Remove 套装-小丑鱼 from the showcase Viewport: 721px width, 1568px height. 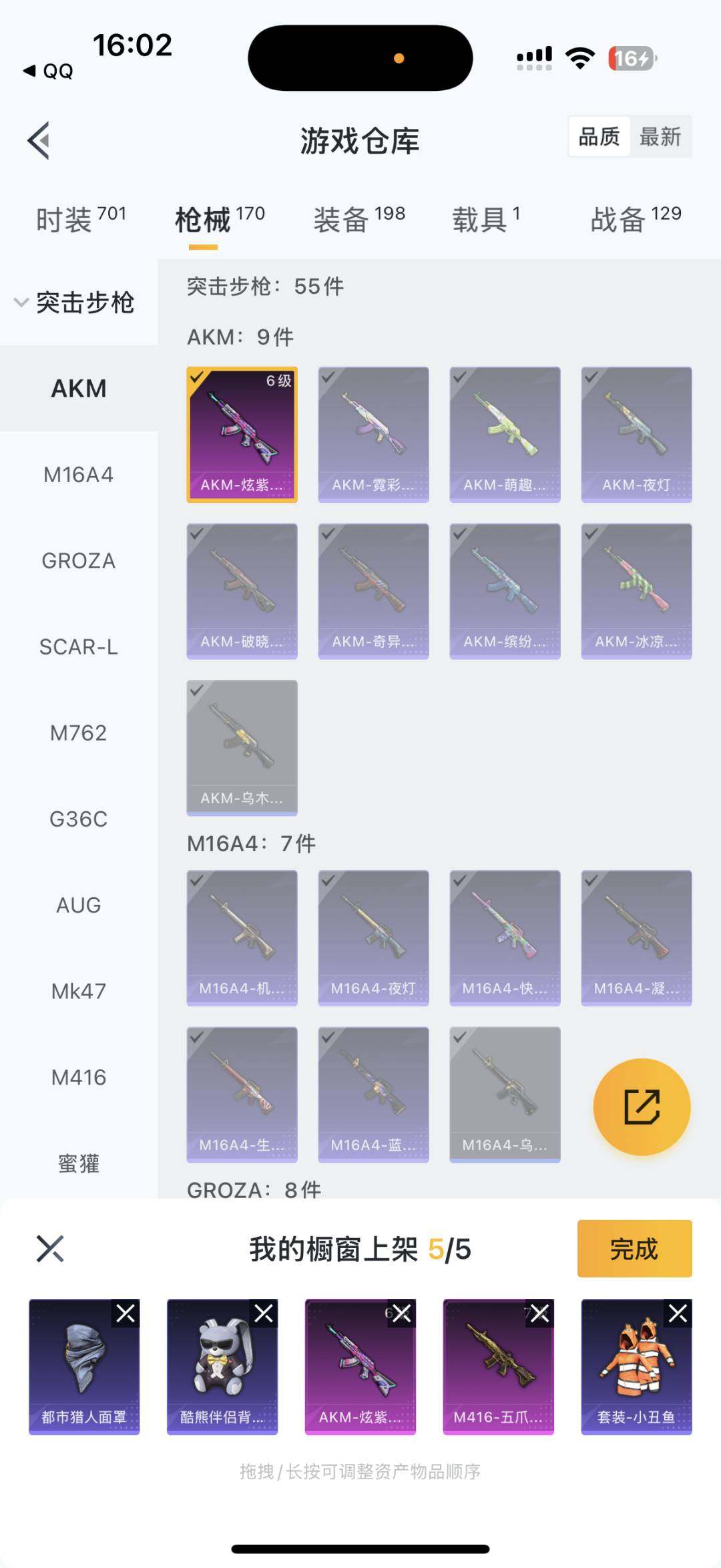[x=678, y=1314]
